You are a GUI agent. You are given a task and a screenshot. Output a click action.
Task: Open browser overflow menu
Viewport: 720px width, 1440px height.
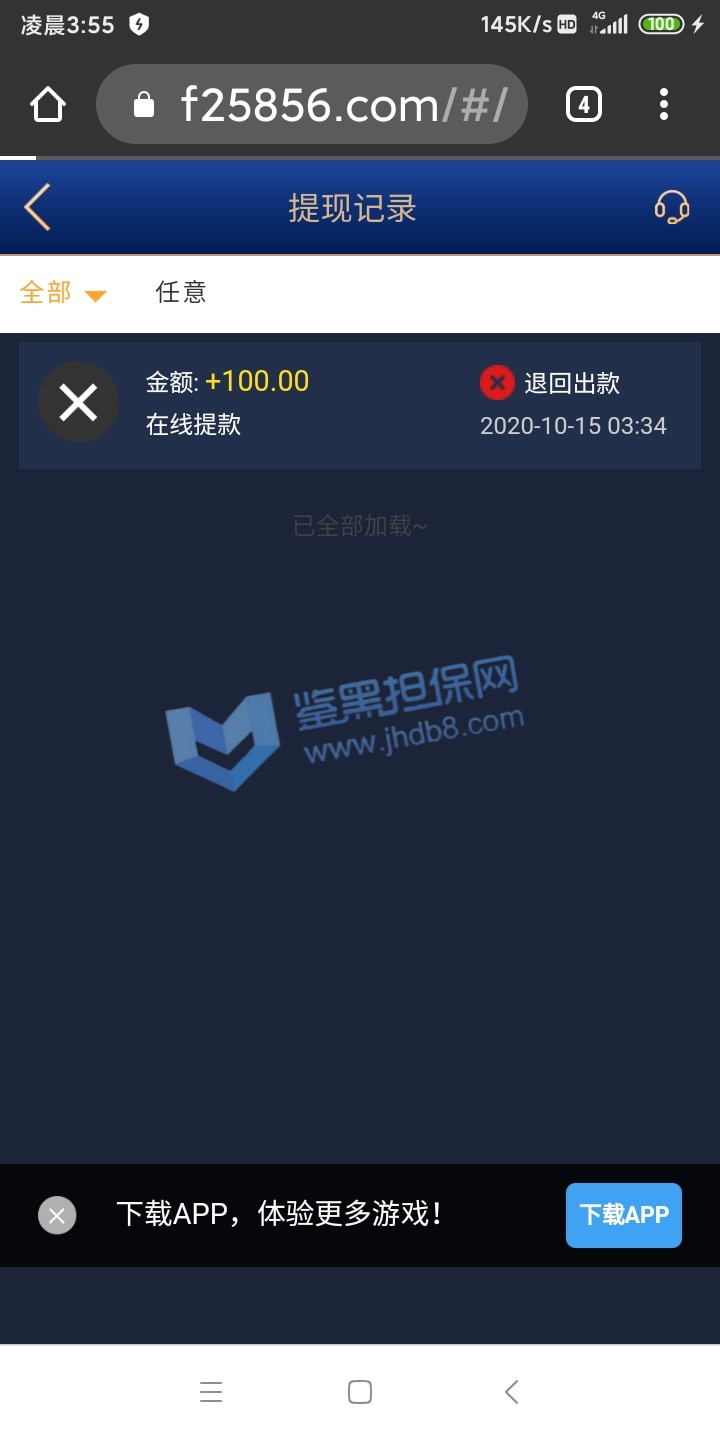pos(664,105)
